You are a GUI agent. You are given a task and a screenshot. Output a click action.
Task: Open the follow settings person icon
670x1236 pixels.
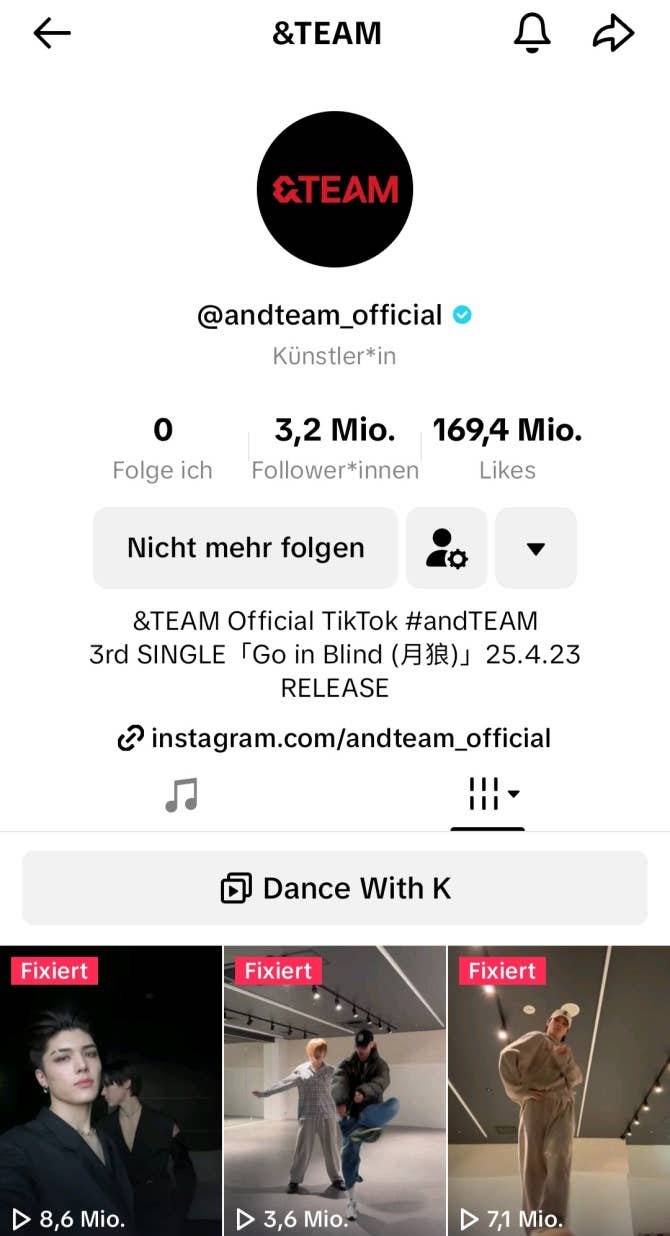pyautogui.click(x=446, y=548)
